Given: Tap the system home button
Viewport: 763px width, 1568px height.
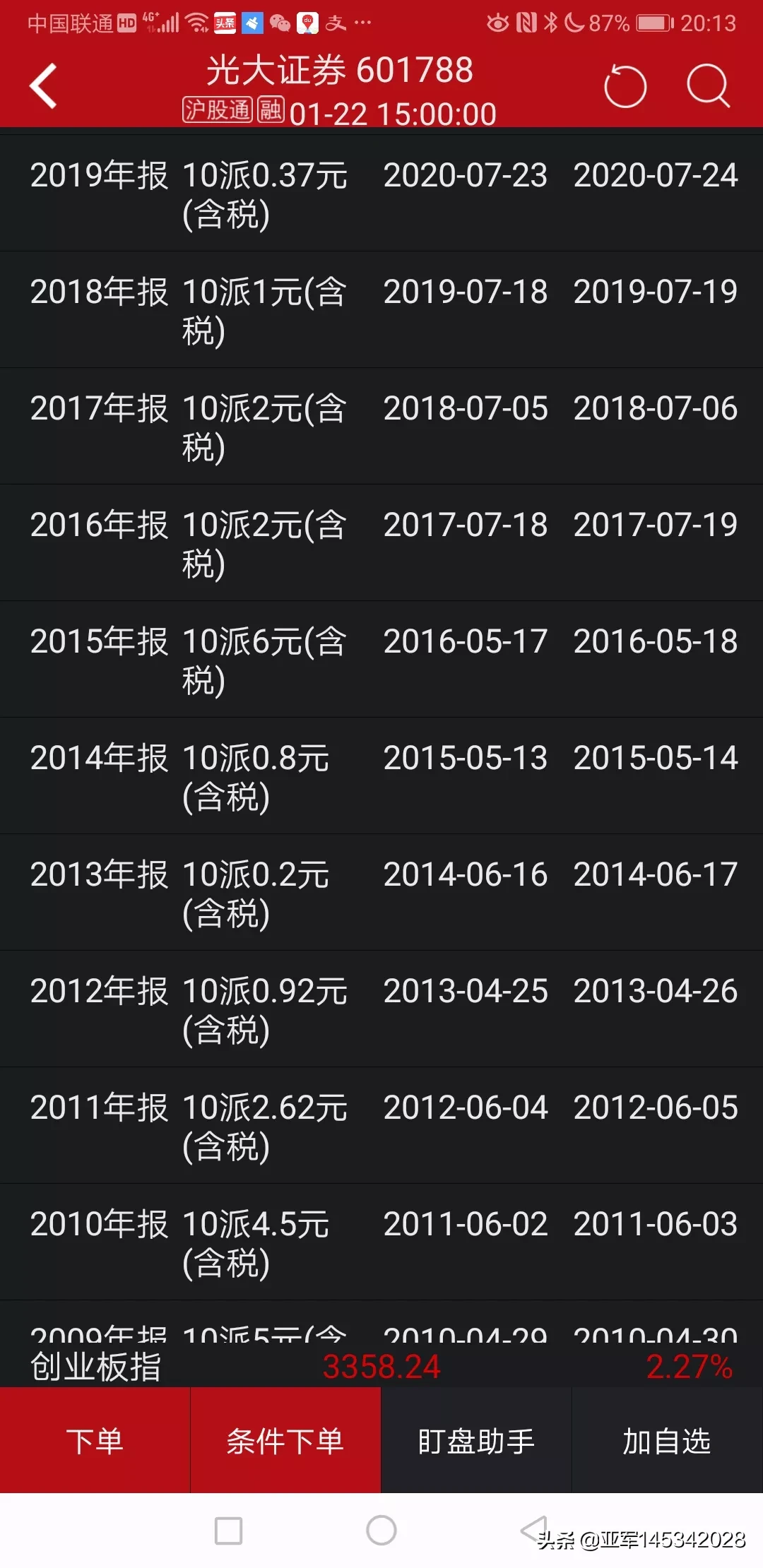Looking at the screenshot, I should pos(381,1531).
